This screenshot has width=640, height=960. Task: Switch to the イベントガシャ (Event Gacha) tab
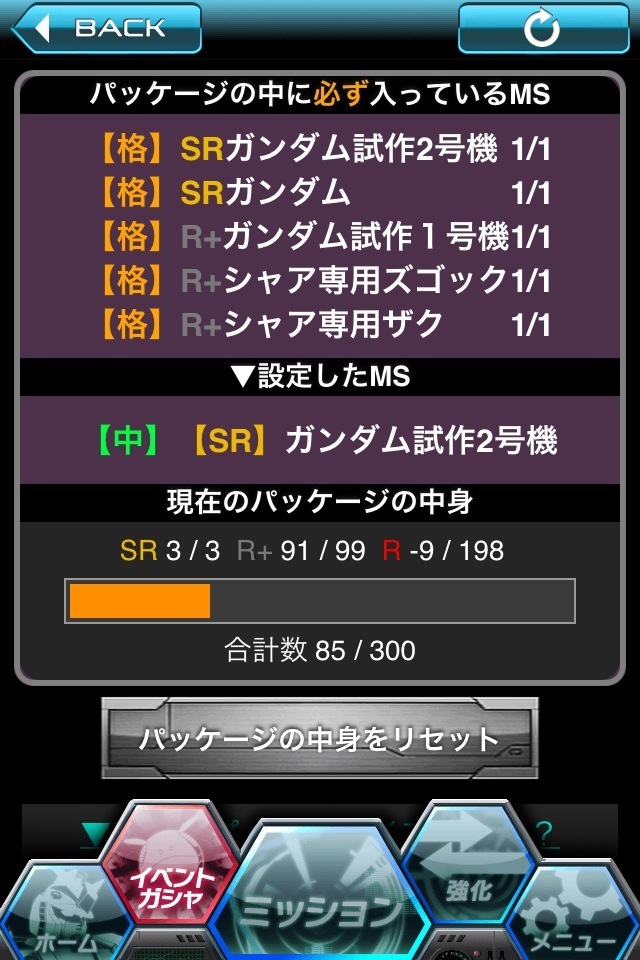[162, 867]
